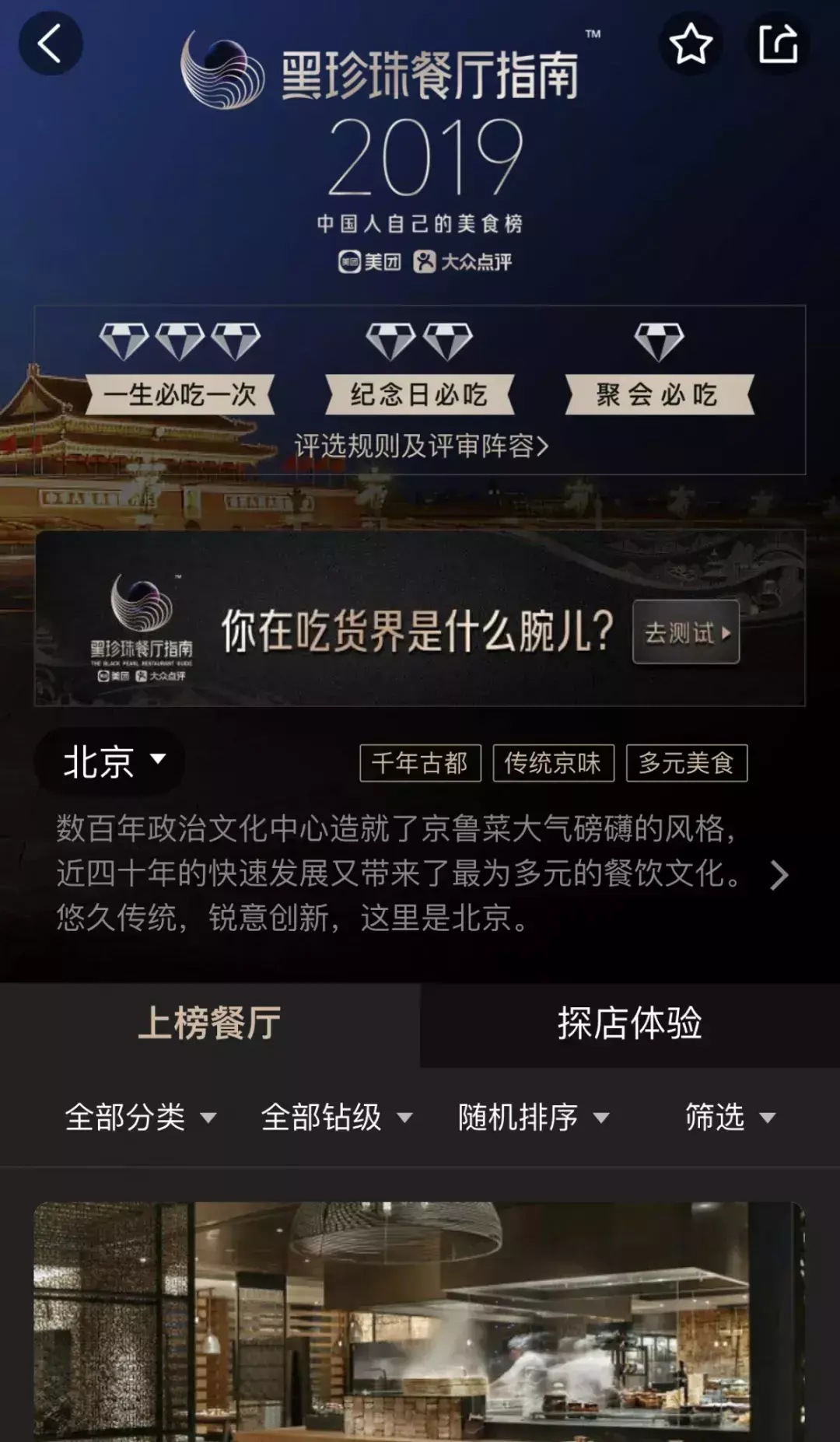Open the first restaurant photo card
This screenshot has height=1442, width=840.
(x=419, y=1321)
